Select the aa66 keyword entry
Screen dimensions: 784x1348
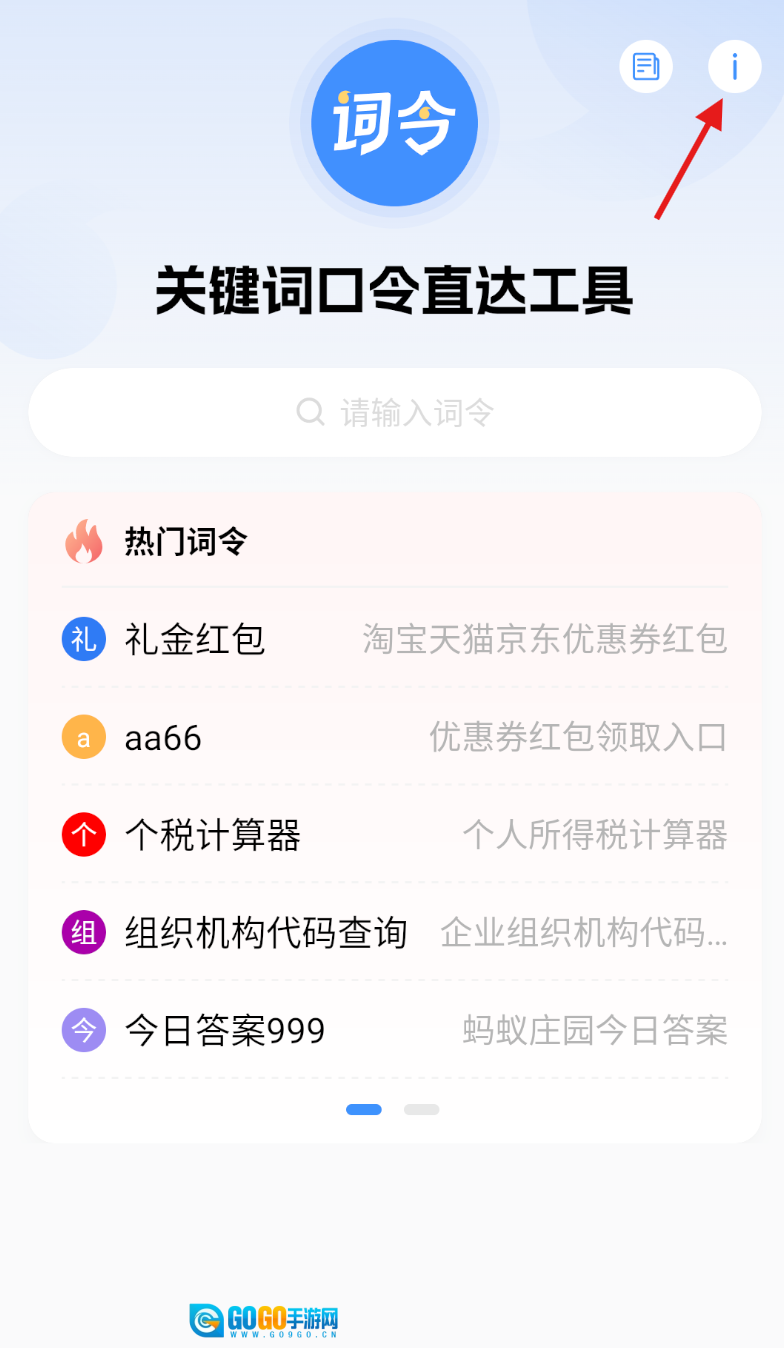394,738
